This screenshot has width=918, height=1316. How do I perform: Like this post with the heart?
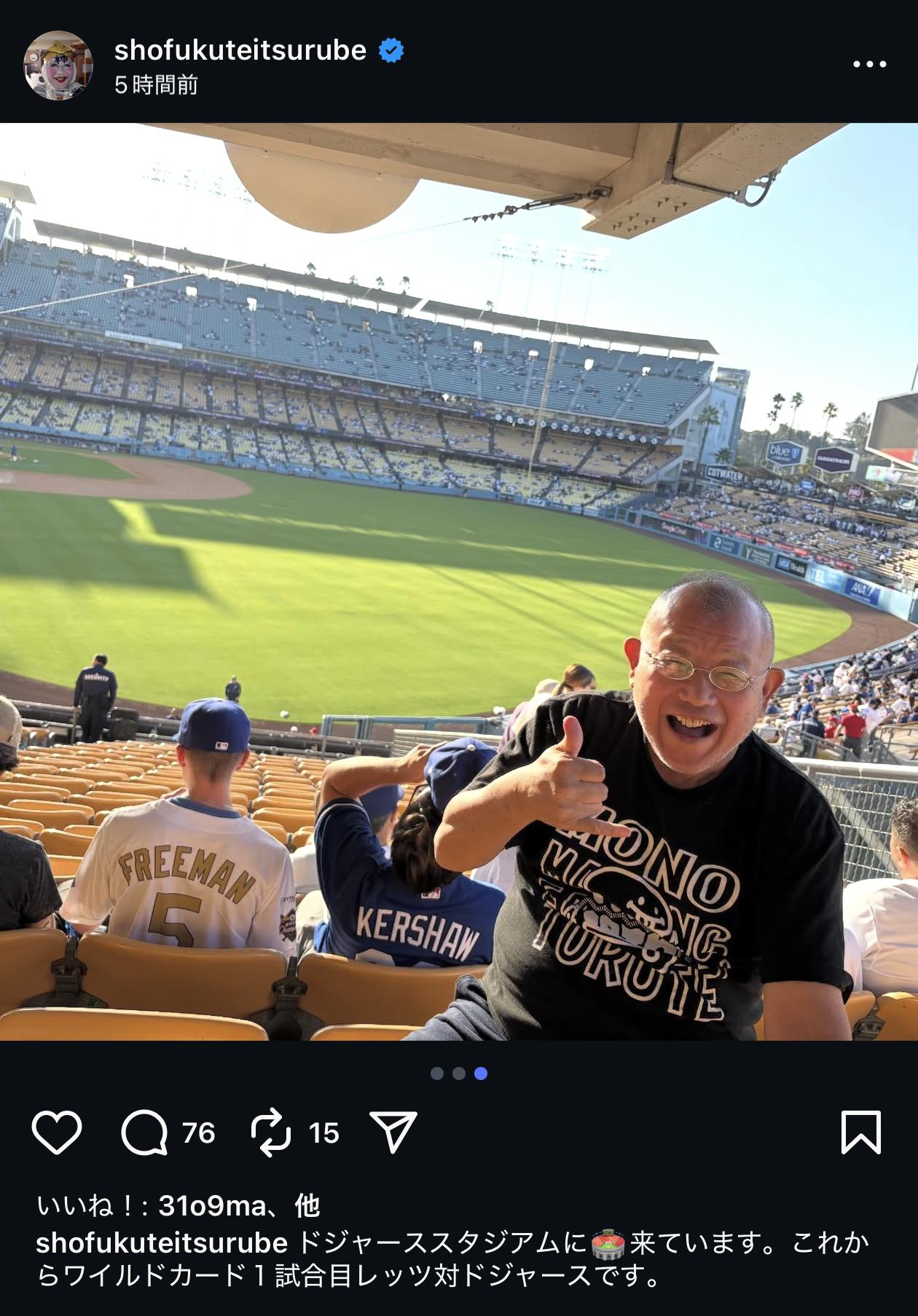57,1132
